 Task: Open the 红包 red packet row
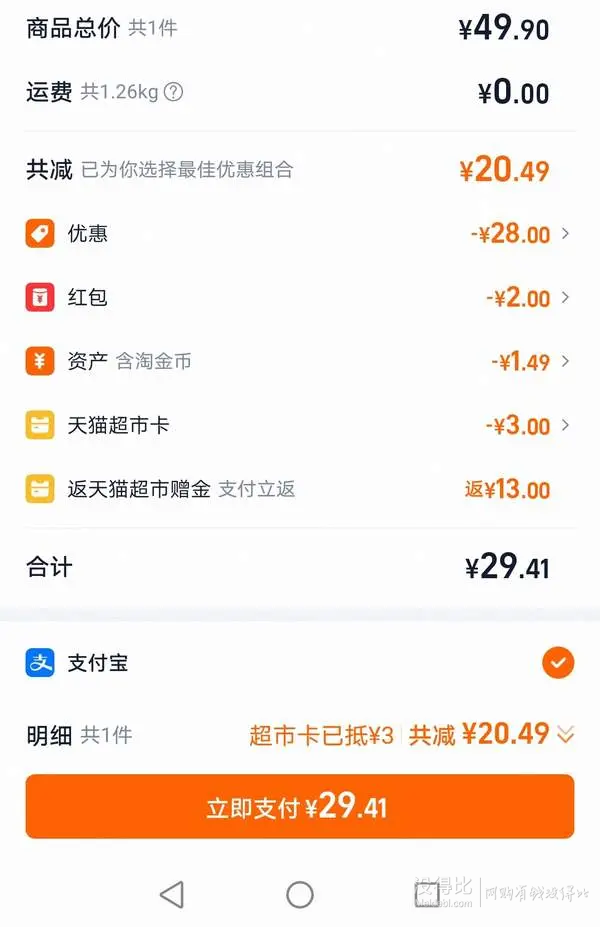coord(300,298)
